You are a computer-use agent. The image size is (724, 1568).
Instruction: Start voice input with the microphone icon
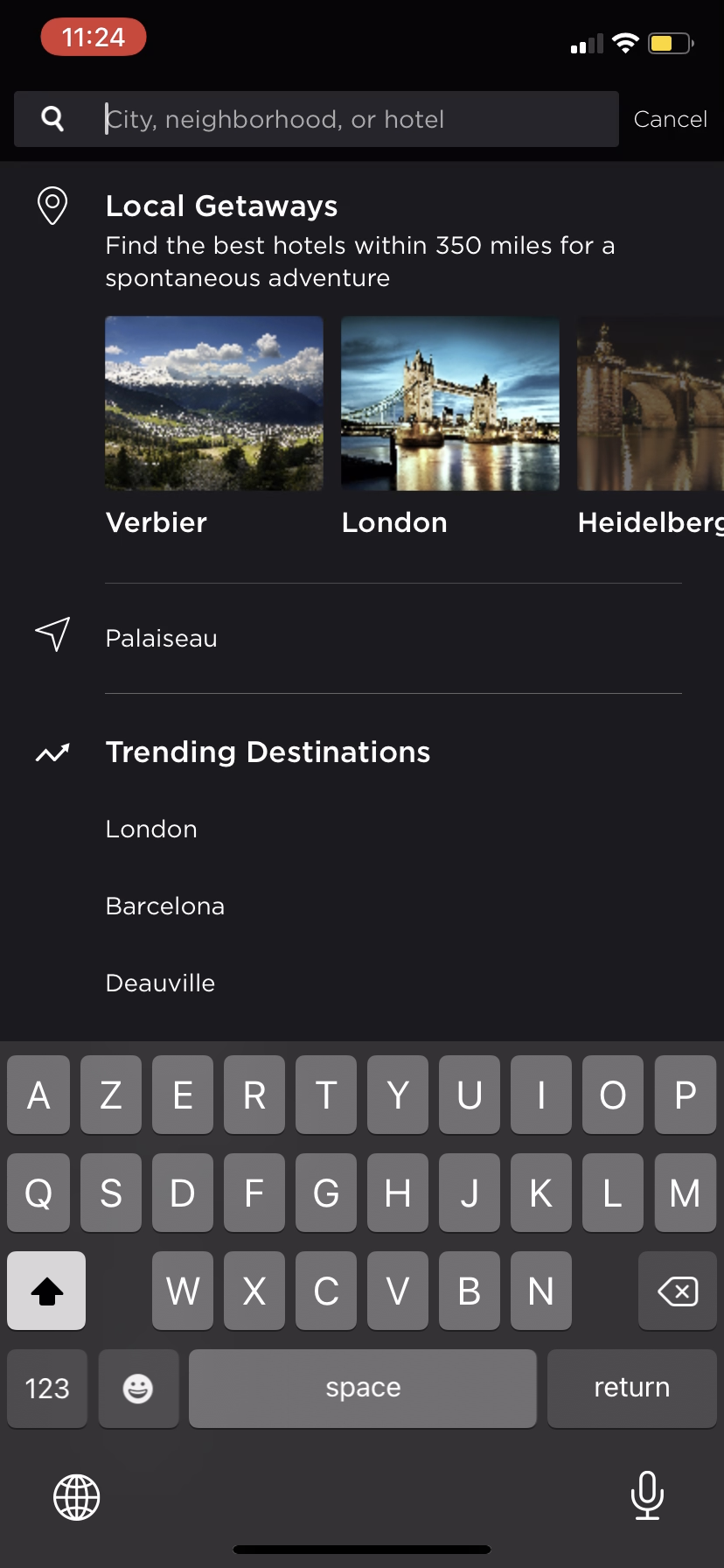coord(646,1496)
